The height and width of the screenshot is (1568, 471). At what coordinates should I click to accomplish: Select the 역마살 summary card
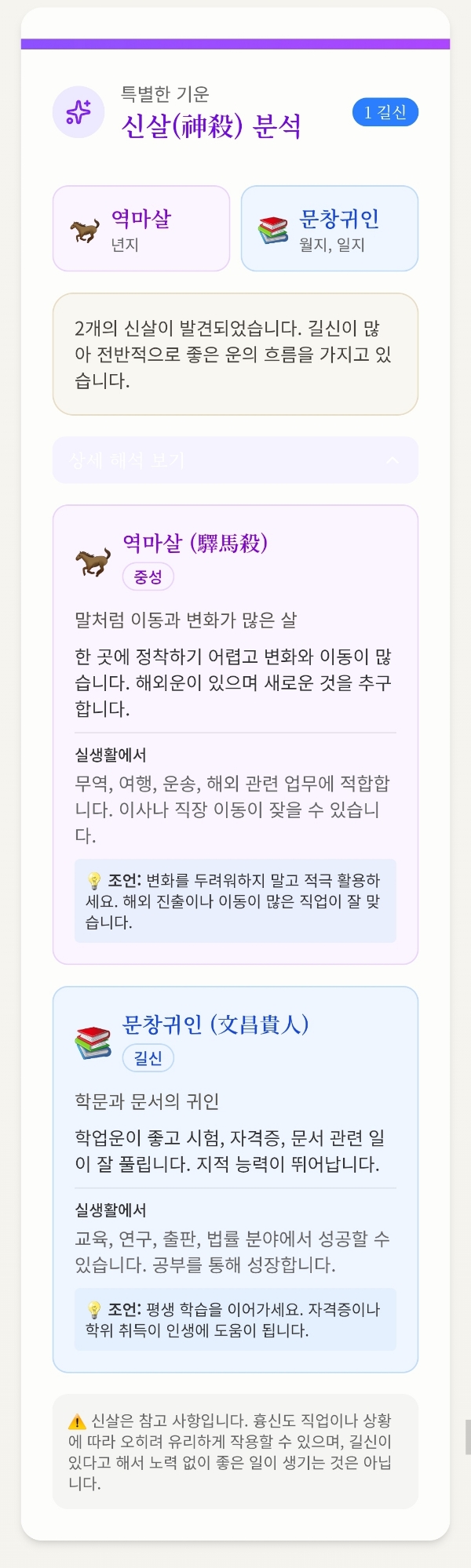141,229
